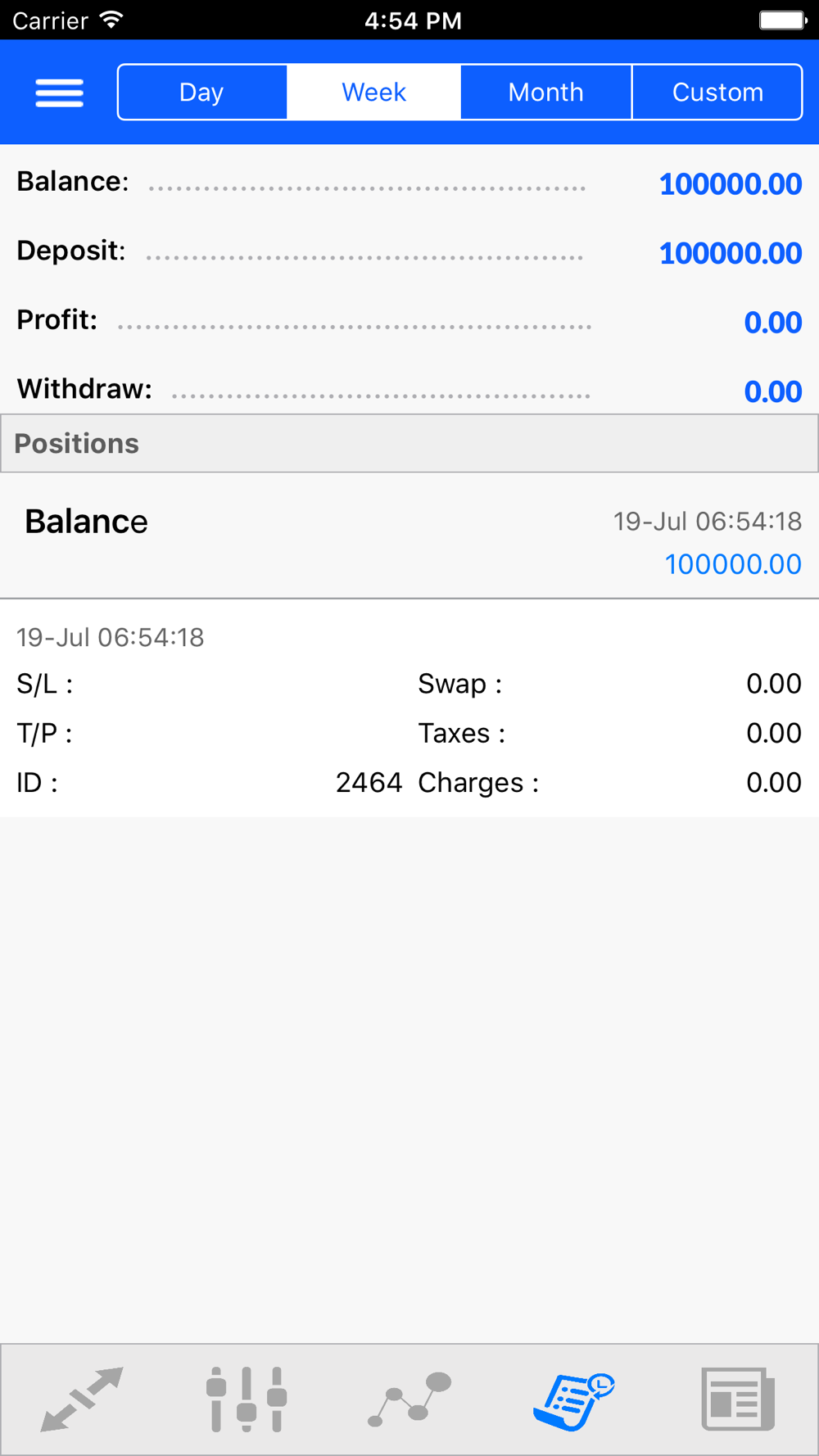Switch to the Day period
The image size is (819, 1456).
[x=202, y=93]
